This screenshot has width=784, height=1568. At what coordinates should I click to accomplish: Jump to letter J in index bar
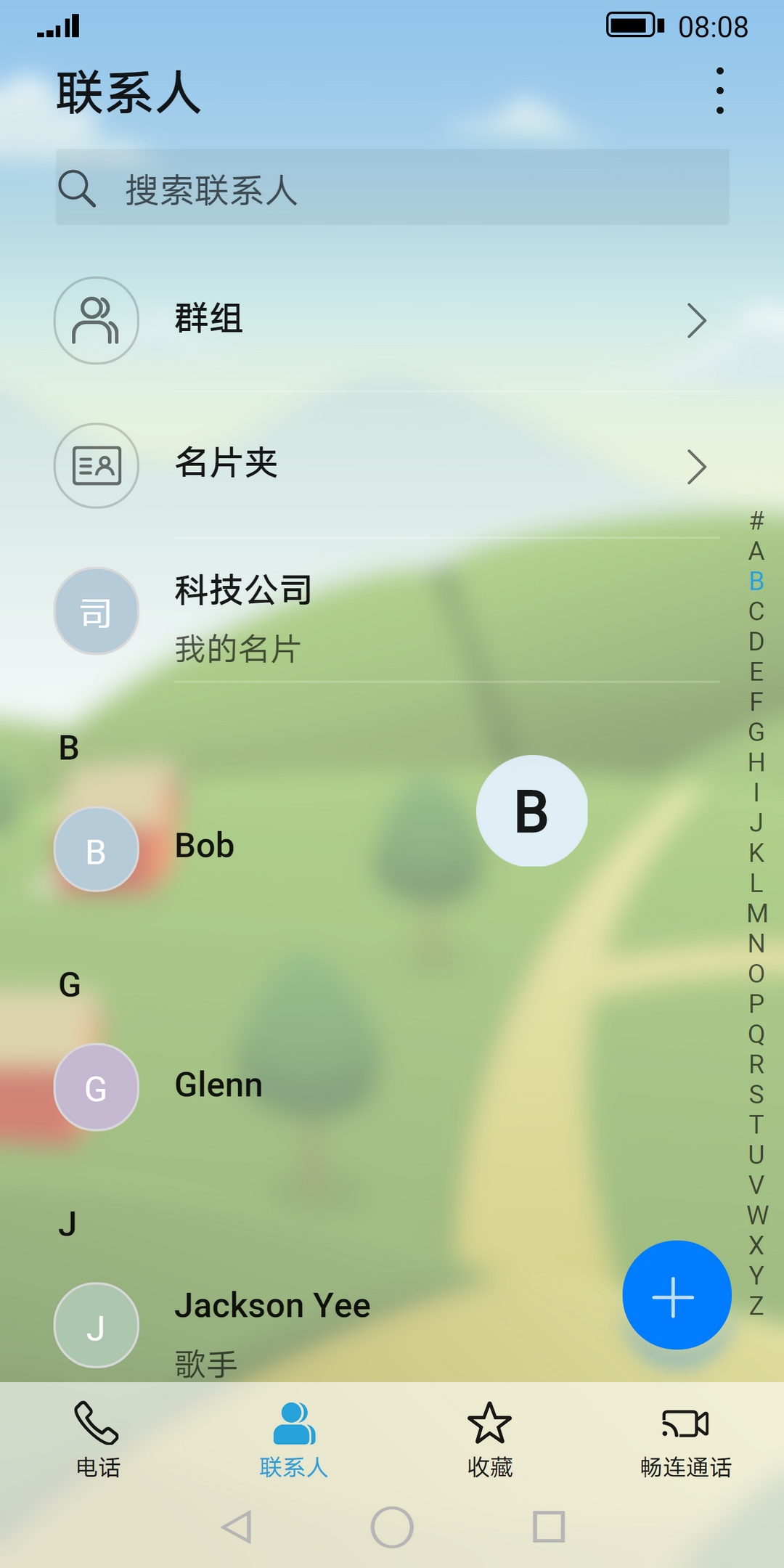coord(756,822)
